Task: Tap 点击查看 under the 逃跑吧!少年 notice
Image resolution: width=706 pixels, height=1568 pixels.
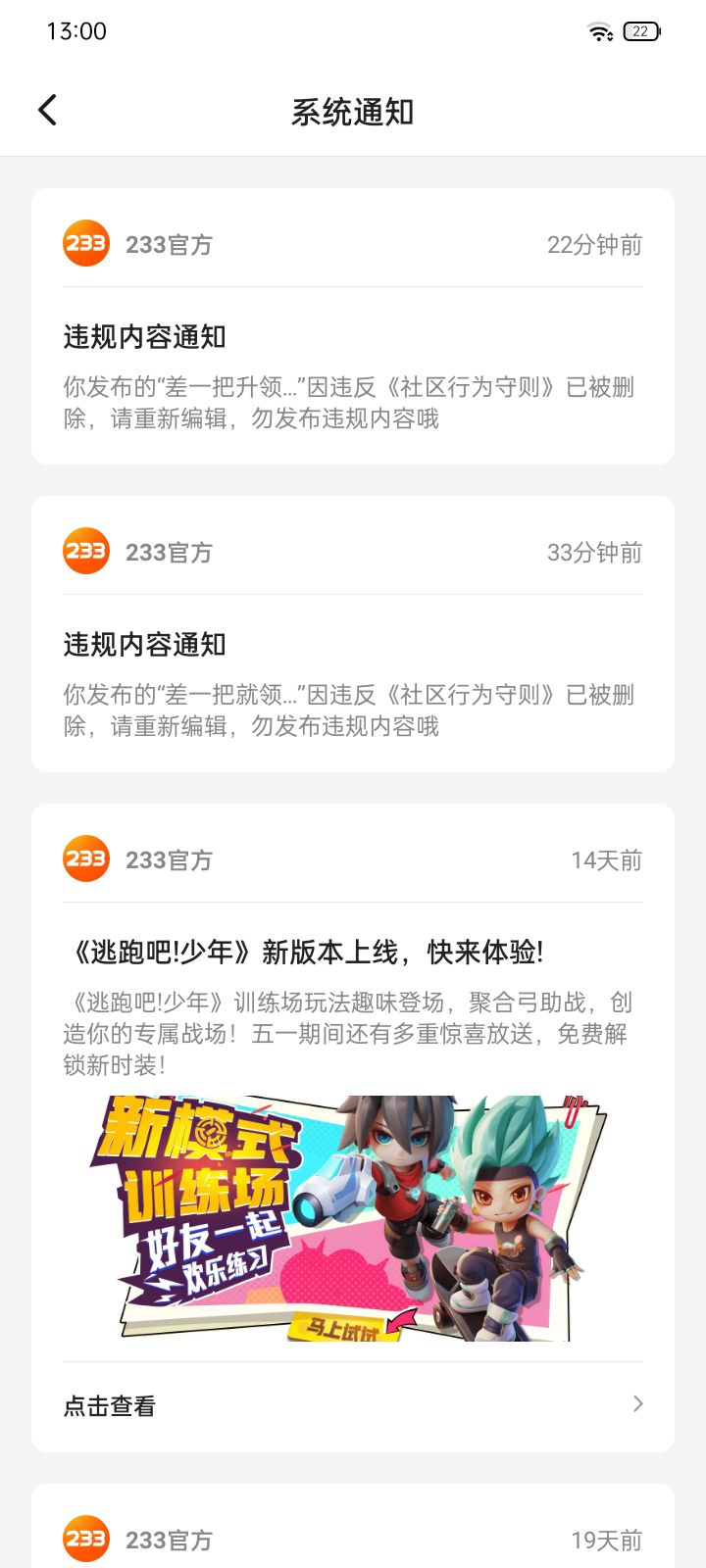Action: (x=353, y=1405)
